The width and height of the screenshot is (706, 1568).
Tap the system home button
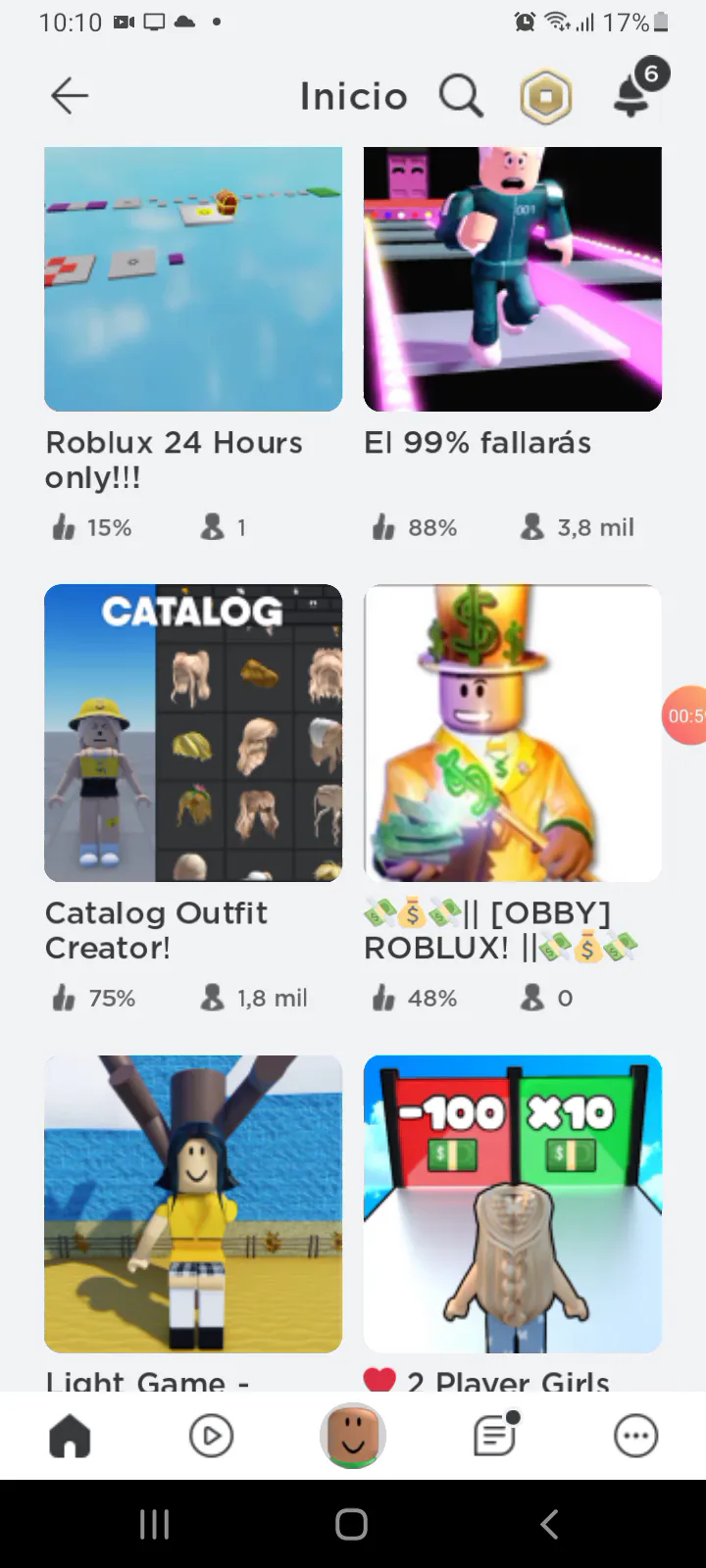[352, 1524]
